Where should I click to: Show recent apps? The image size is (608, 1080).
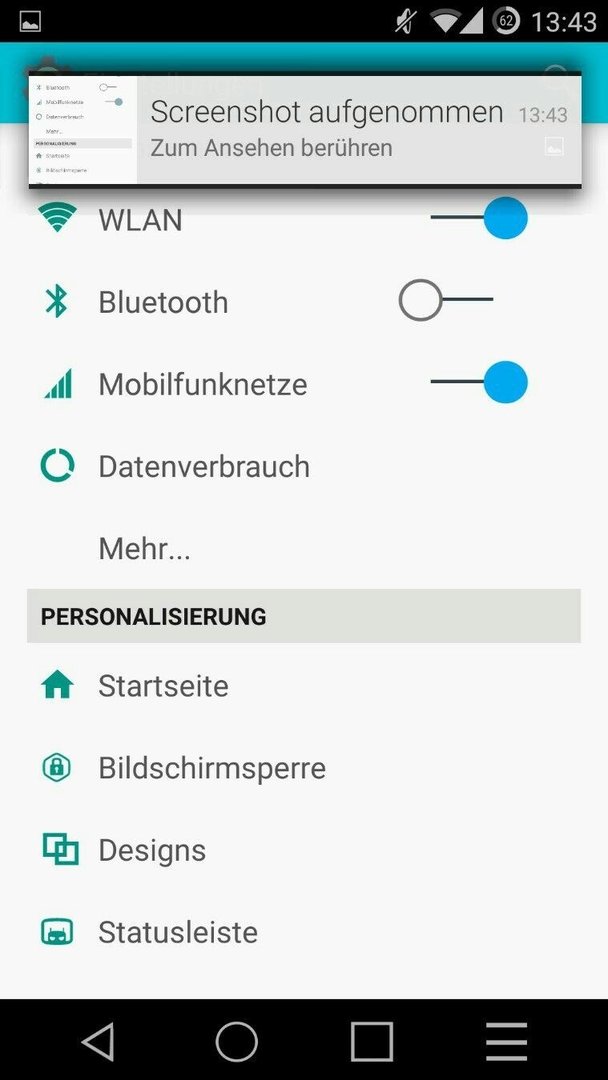[x=372, y=1041]
